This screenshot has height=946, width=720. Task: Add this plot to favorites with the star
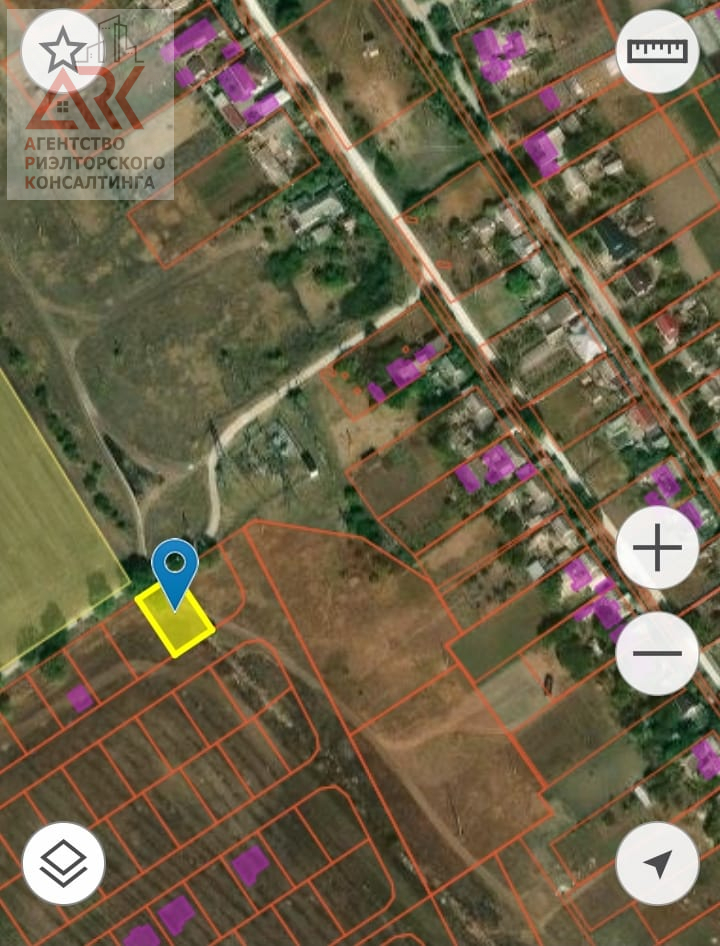point(62,50)
